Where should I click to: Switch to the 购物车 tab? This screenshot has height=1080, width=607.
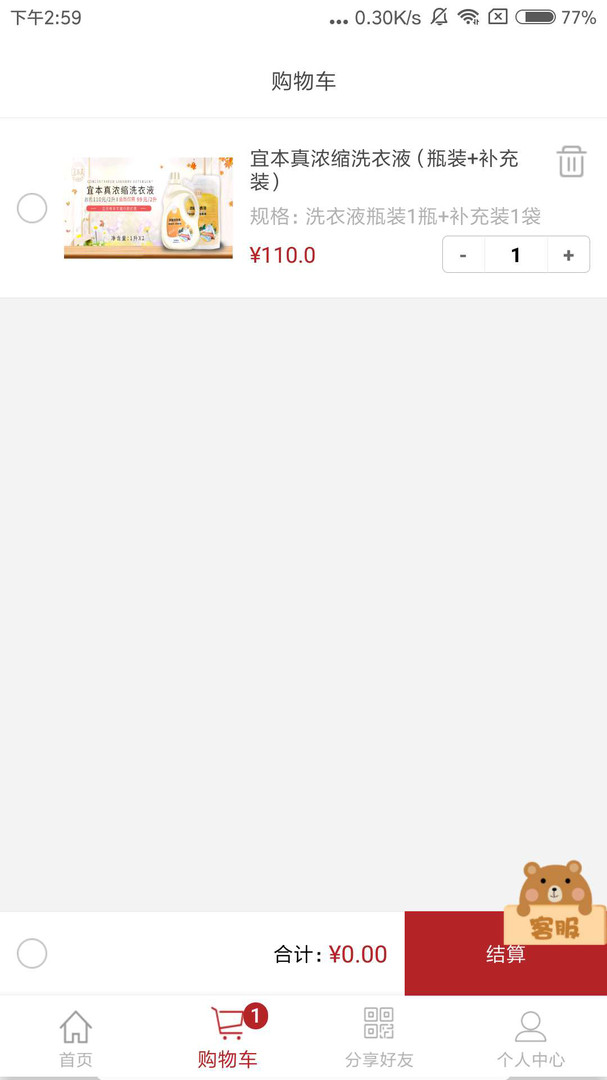click(x=228, y=1039)
